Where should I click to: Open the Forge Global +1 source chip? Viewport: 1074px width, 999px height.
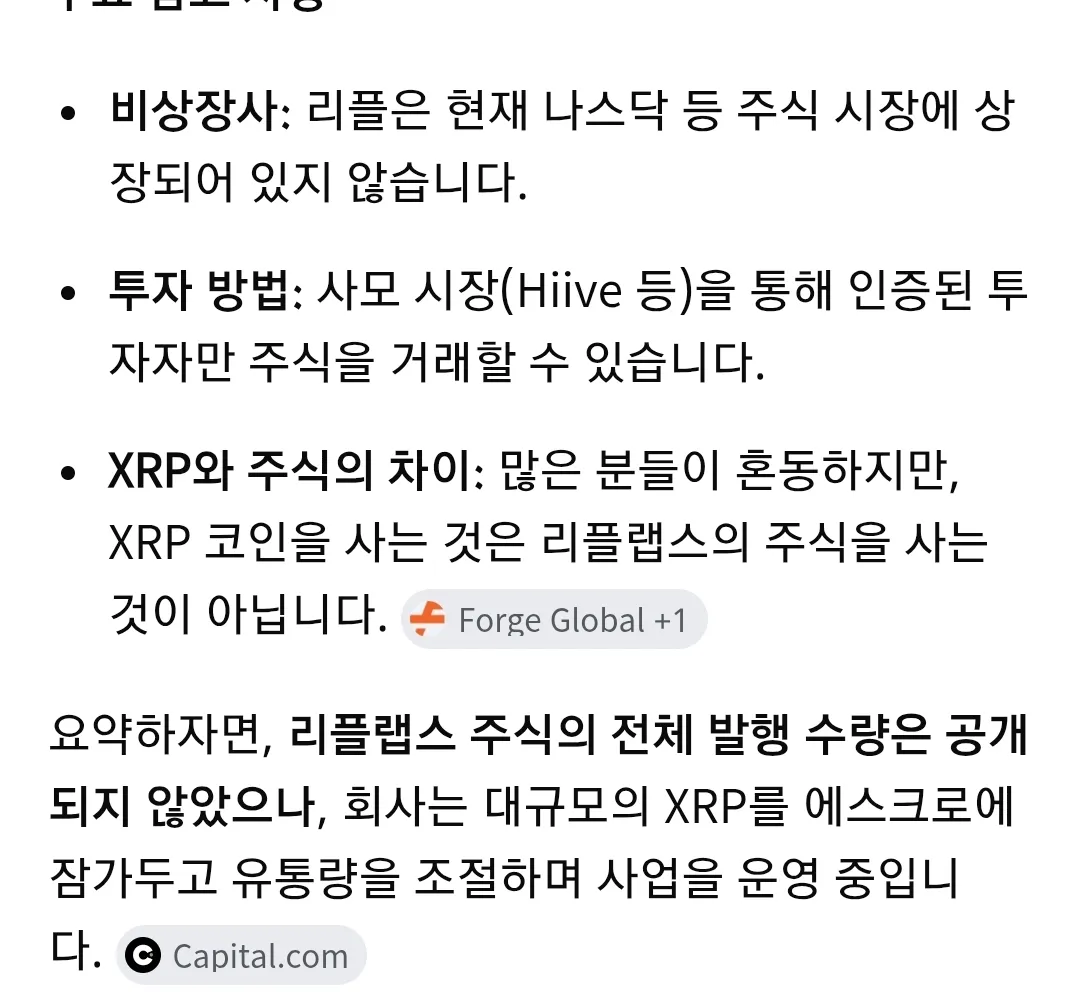tap(554, 620)
